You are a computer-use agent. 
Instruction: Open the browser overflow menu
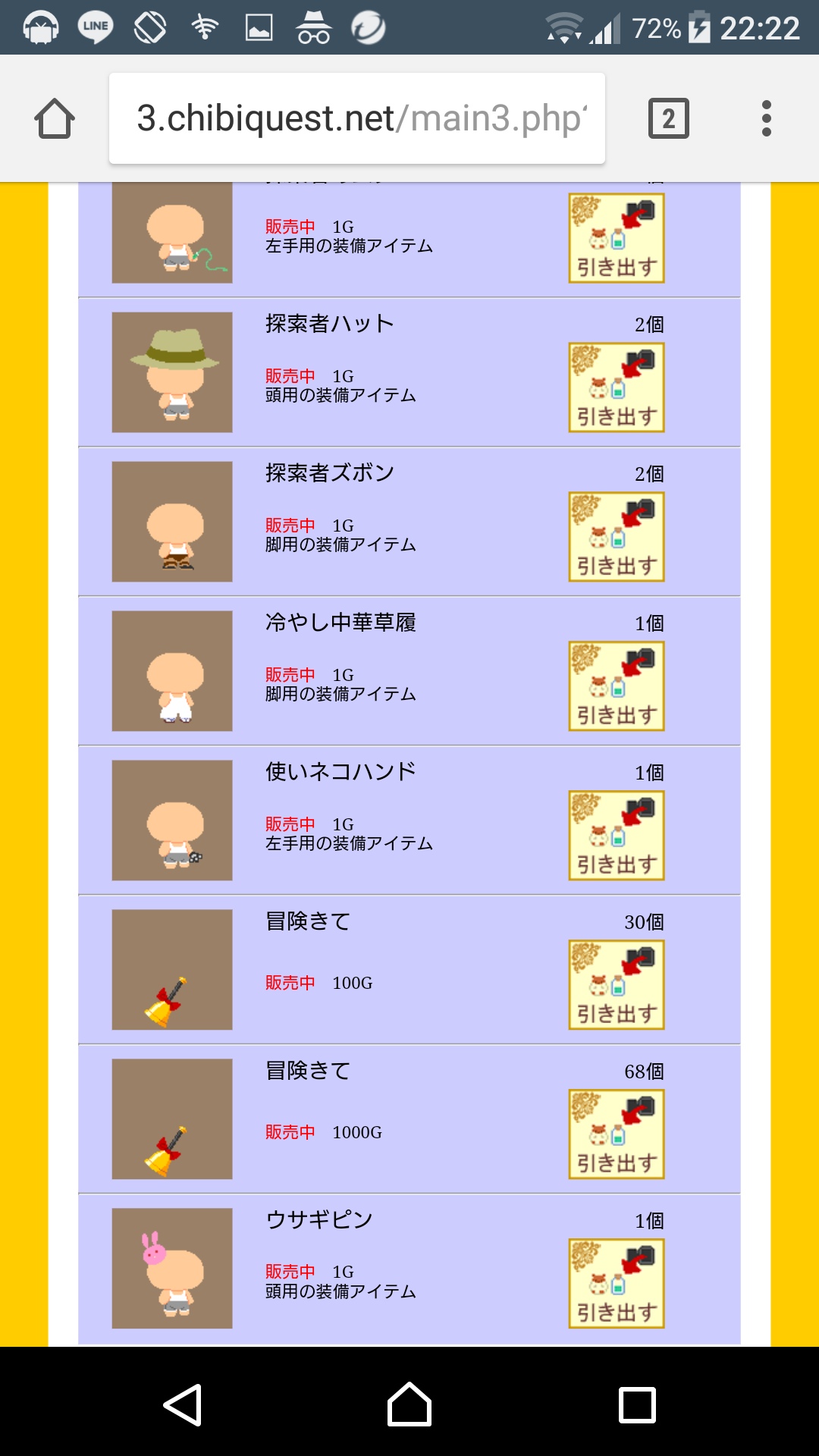pyautogui.click(x=766, y=118)
